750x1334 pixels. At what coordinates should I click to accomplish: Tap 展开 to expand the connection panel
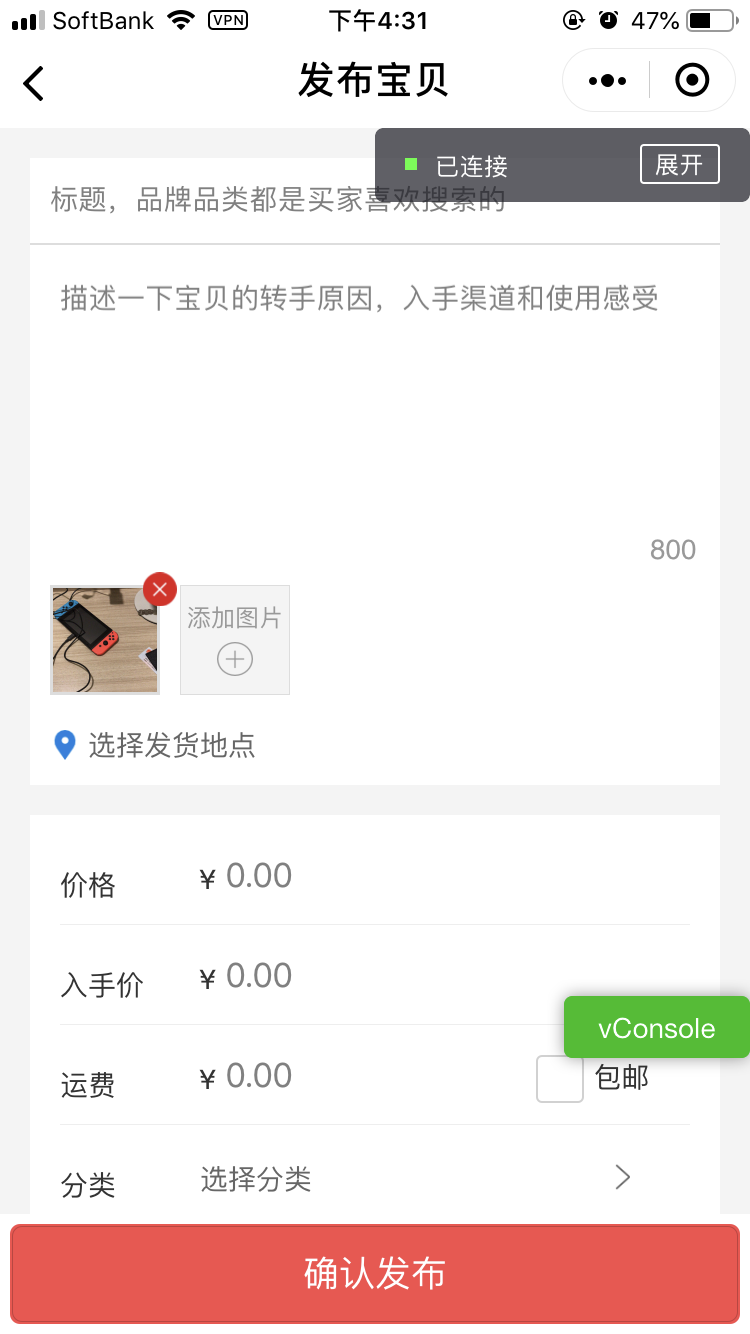(x=679, y=165)
